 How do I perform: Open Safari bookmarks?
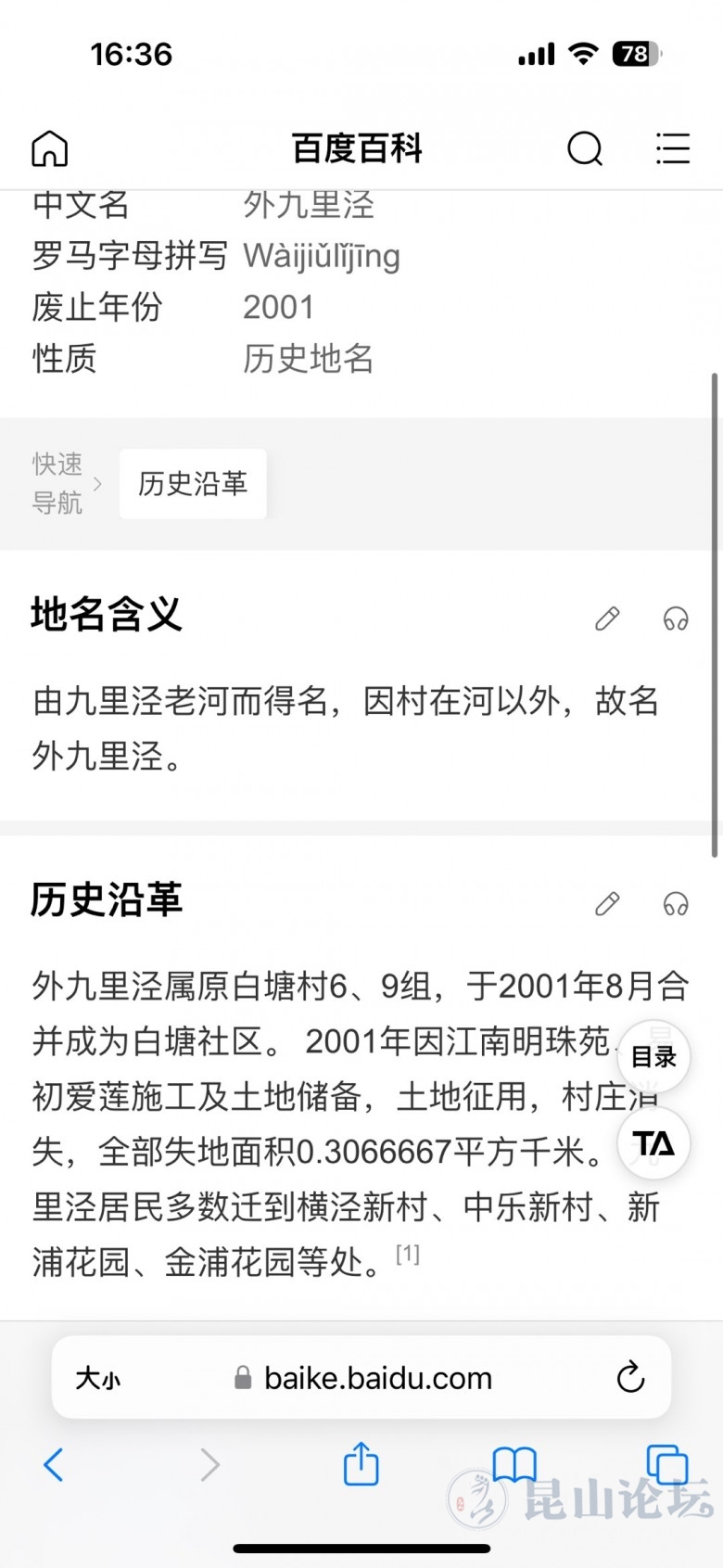[514, 1465]
